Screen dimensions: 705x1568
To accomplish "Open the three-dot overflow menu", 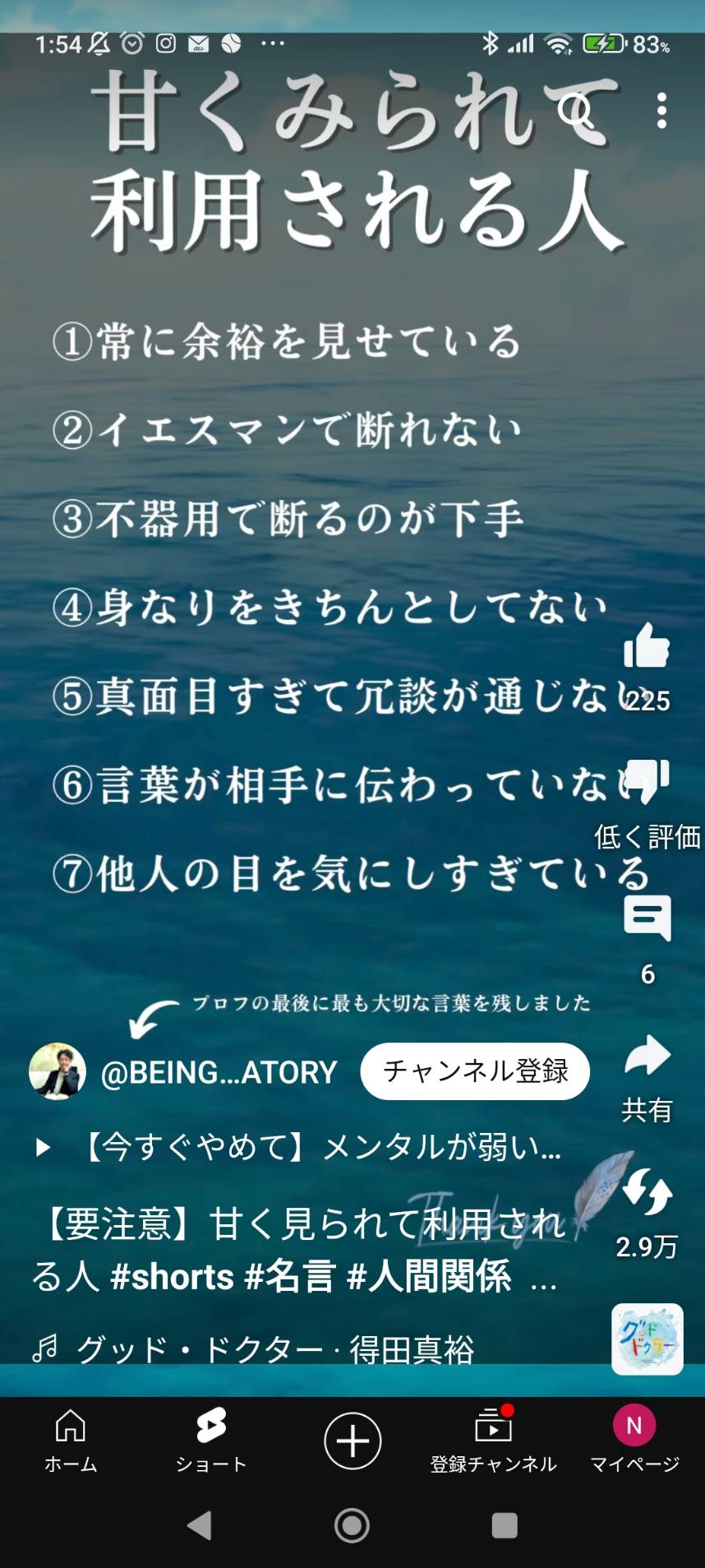I will 661,111.
